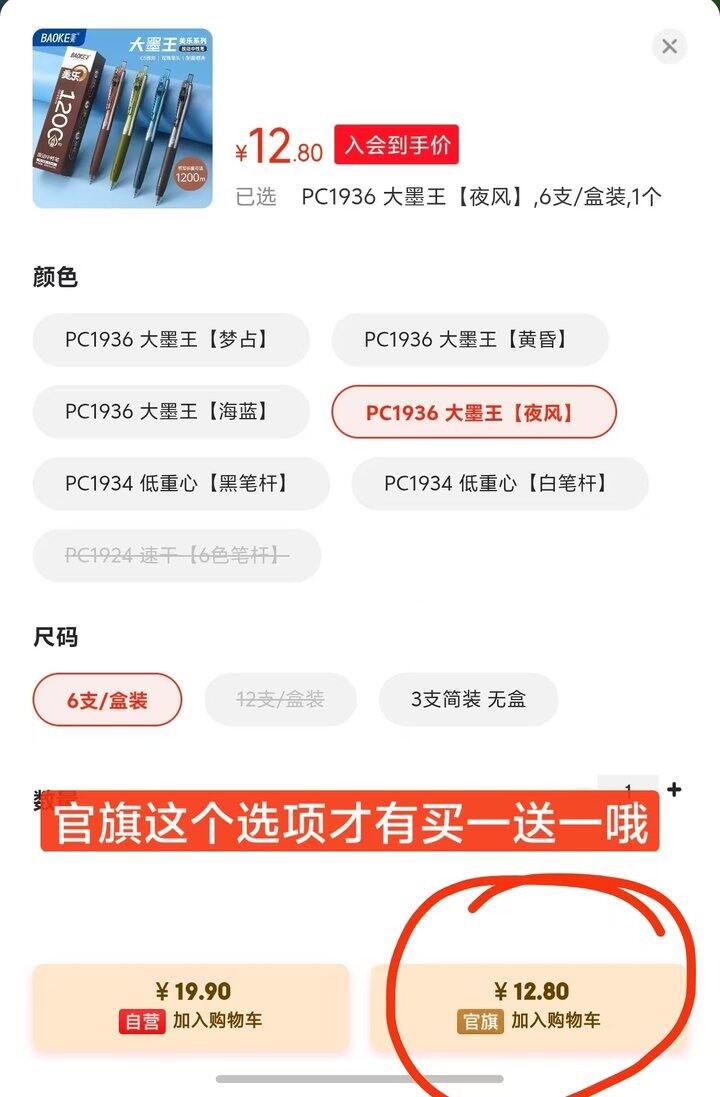This screenshot has height=1097, width=720.
Task: Choose the PC1936 大墨王【黄昏】 option
Action: pyautogui.click(x=470, y=340)
